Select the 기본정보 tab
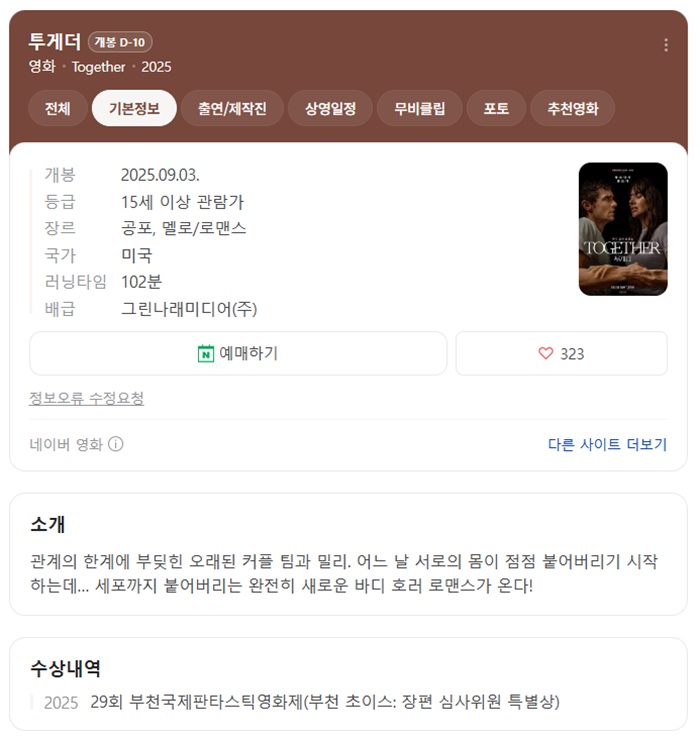The height and width of the screenshot is (742, 700). [x=134, y=109]
